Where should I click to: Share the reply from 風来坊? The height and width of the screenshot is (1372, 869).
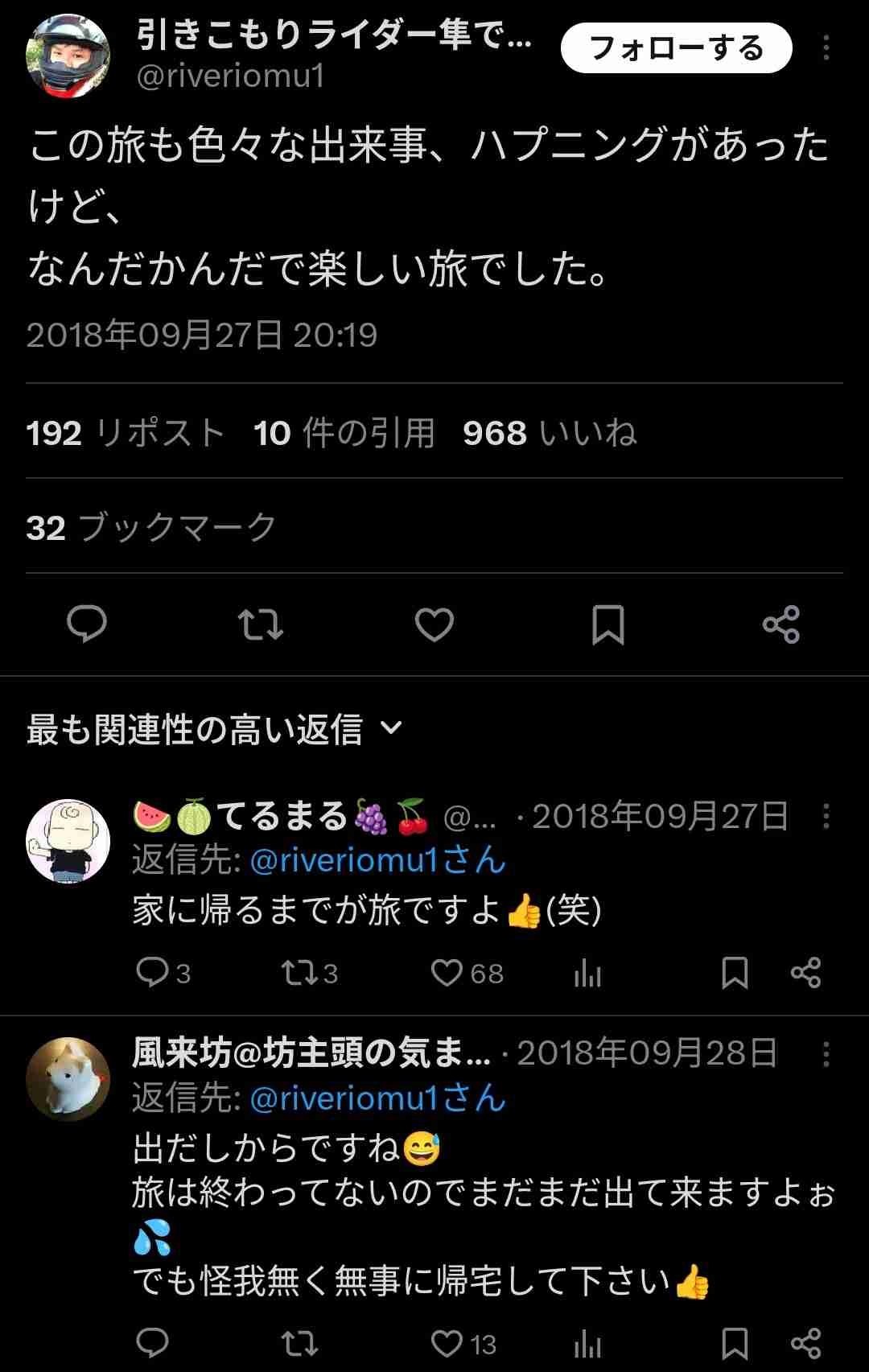[805, 1343]
